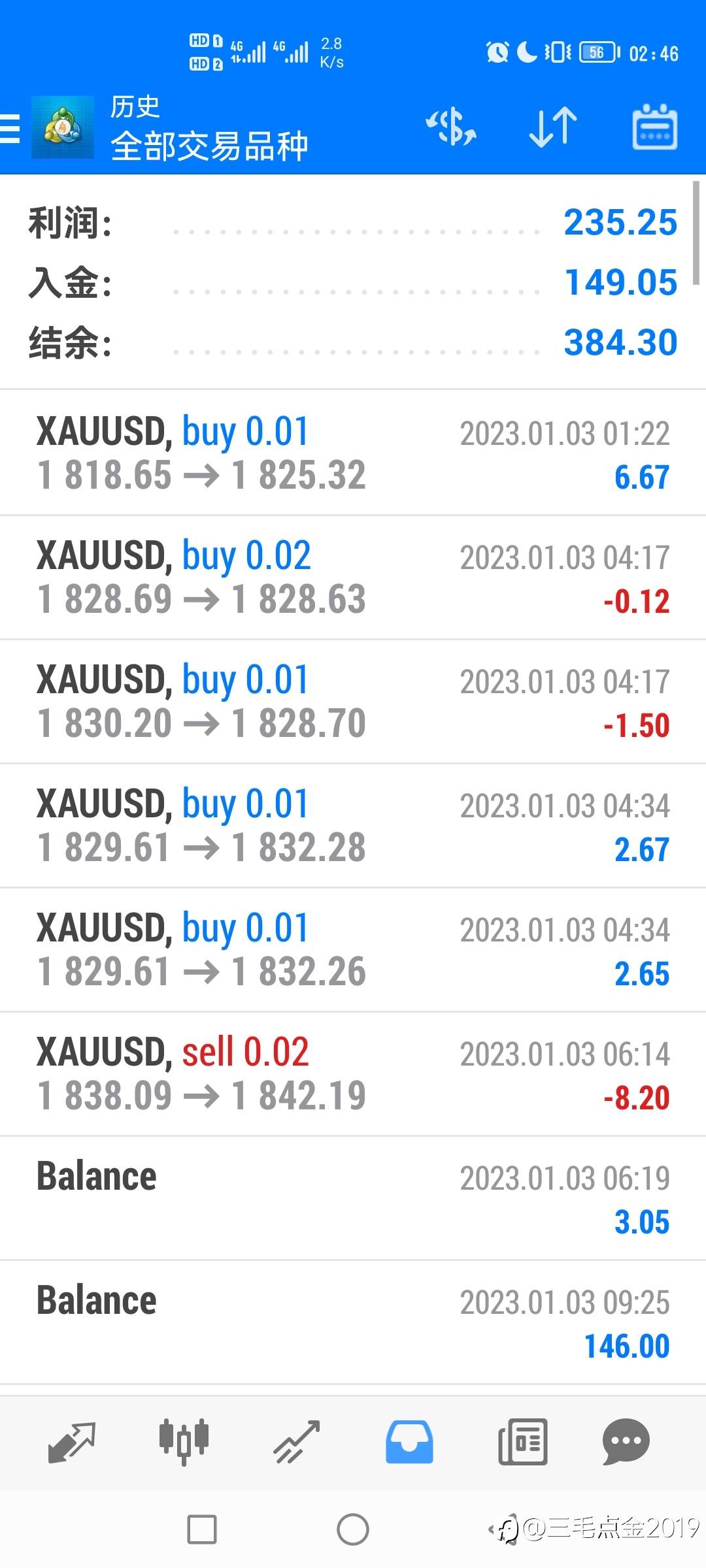
Task: Open the currency symbol filter icon
Action: pos(451,127)
